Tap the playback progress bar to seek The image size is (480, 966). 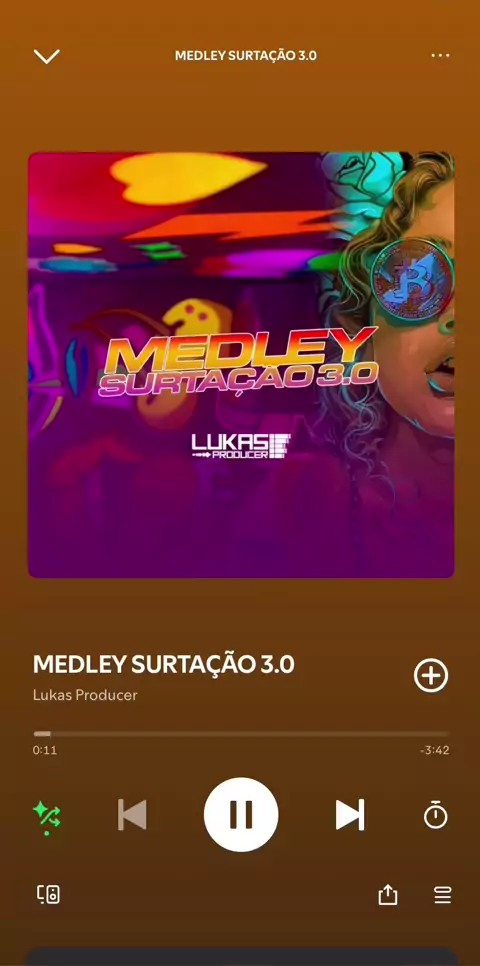coord(241,734)
